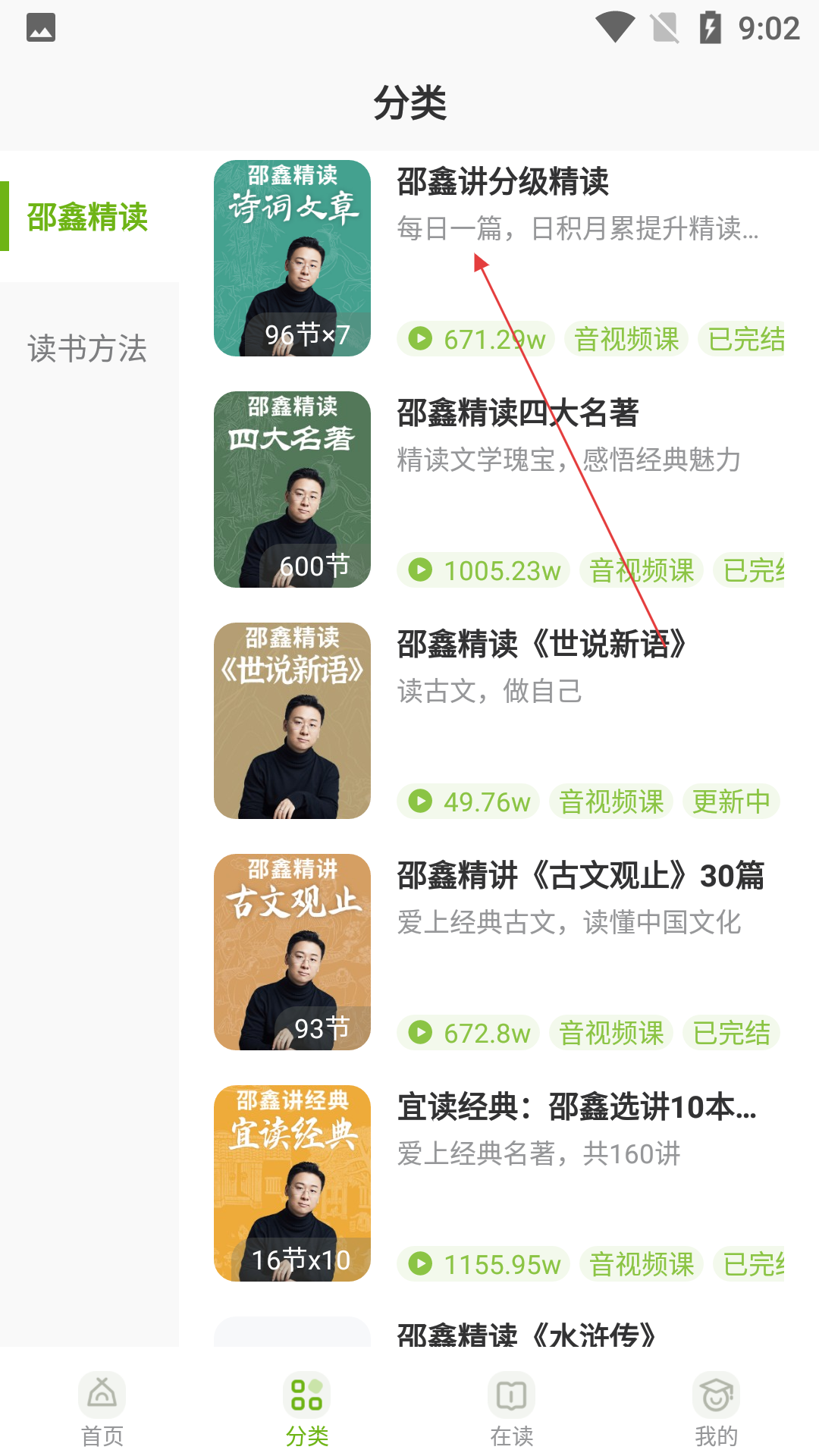Image resolution: width=819 pixels, height=1456 pixels.
Task: Switch to the 读书方法 category
Action: pyautogui.click(x=88, y=348)
